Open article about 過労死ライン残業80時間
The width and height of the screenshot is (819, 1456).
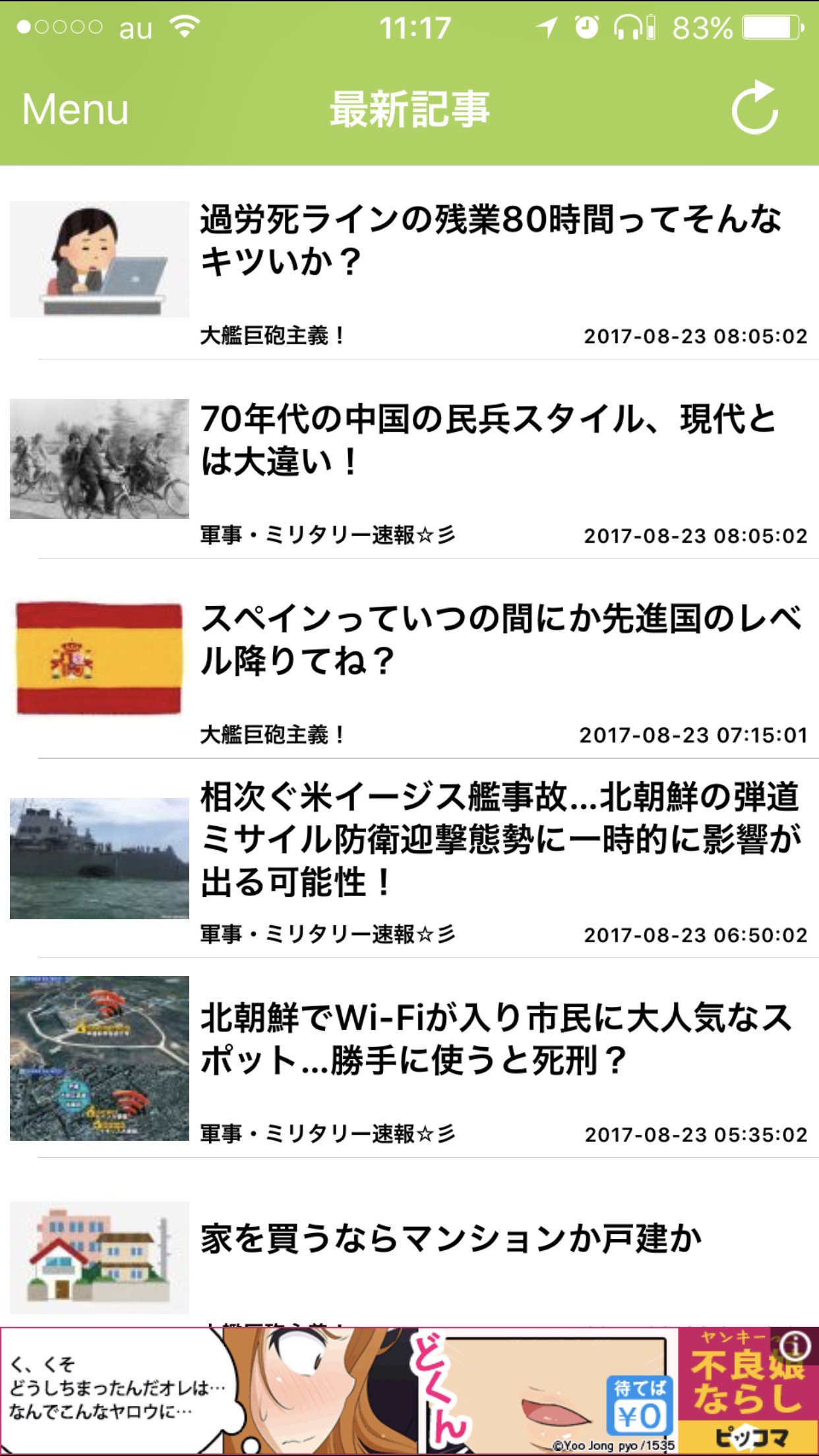489,240
